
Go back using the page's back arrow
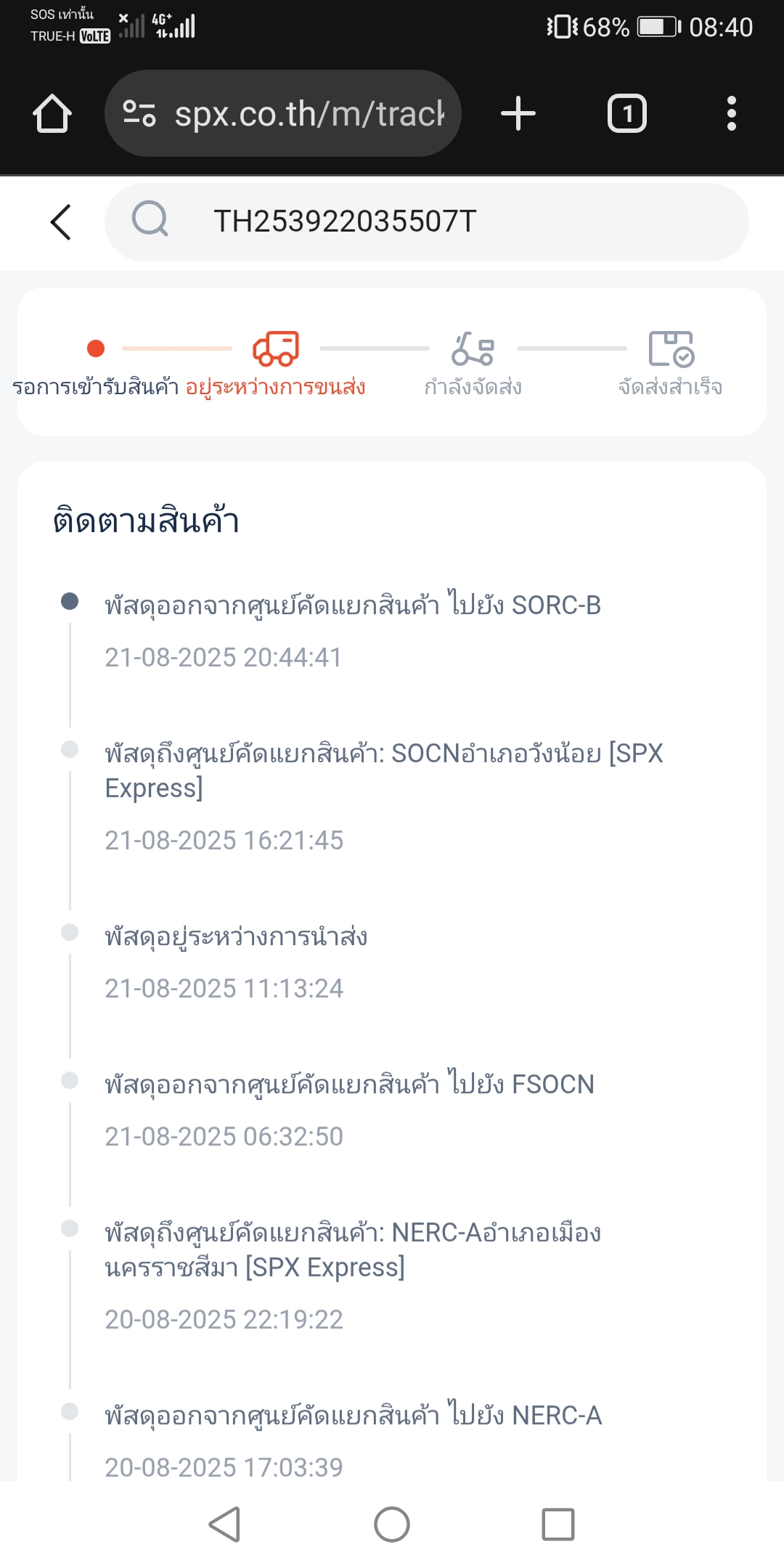pyautogui.click(x=61, y=221)
